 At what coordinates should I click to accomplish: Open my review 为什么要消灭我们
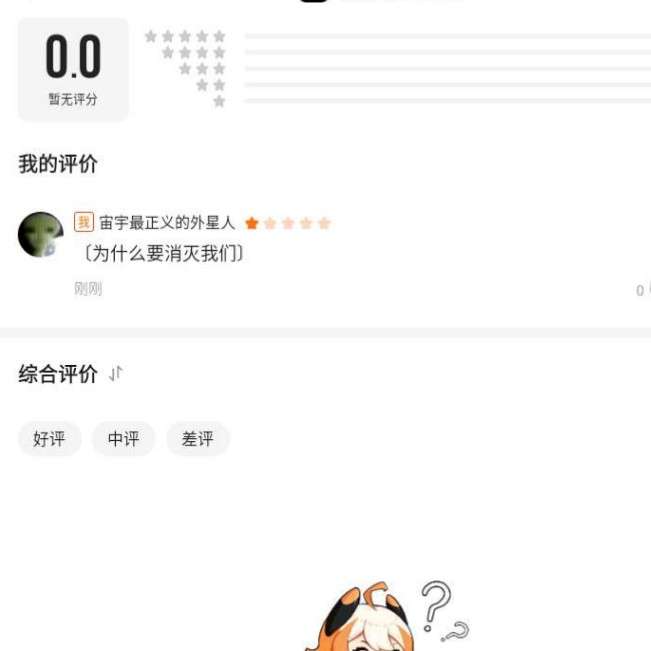[162, 254]
